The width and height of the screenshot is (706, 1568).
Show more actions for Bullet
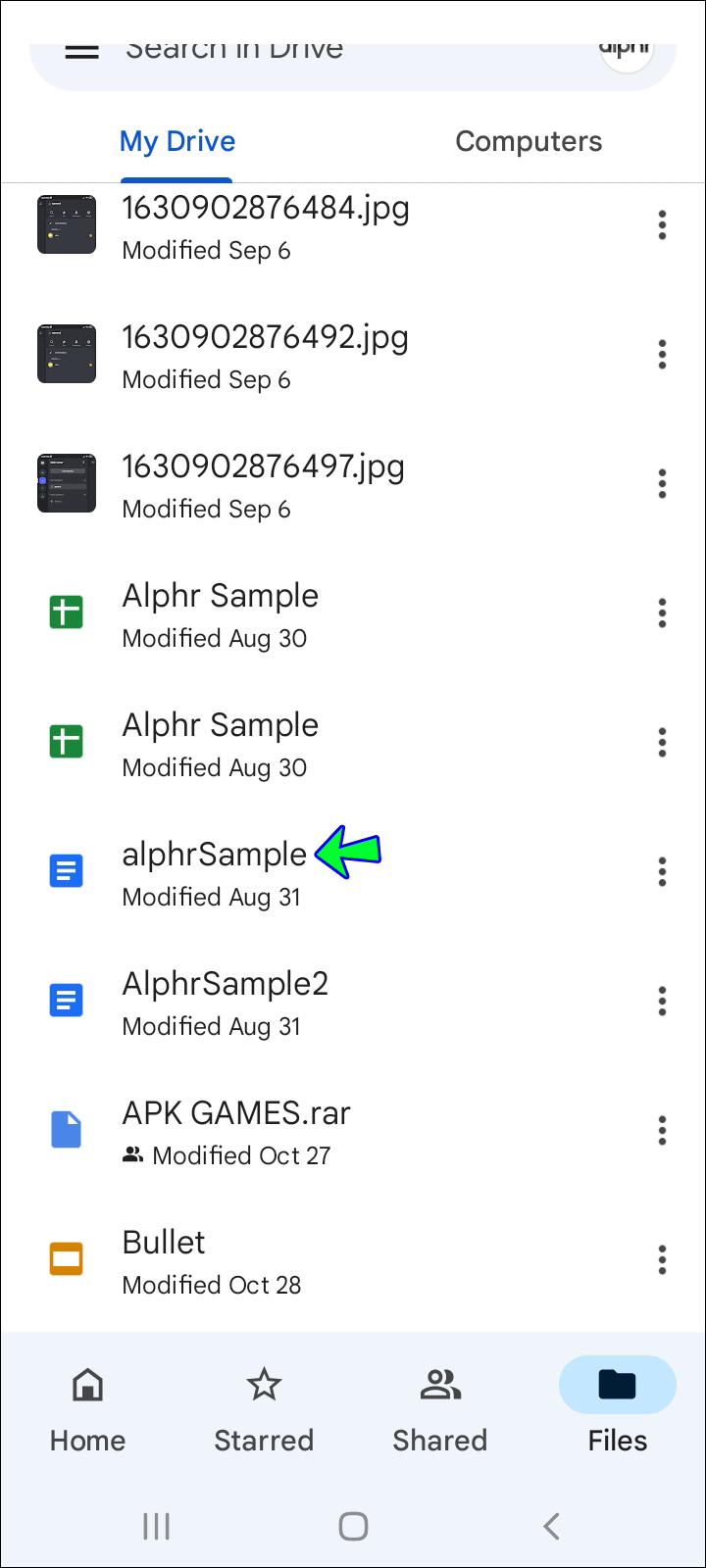click(x=662, y=1259)
